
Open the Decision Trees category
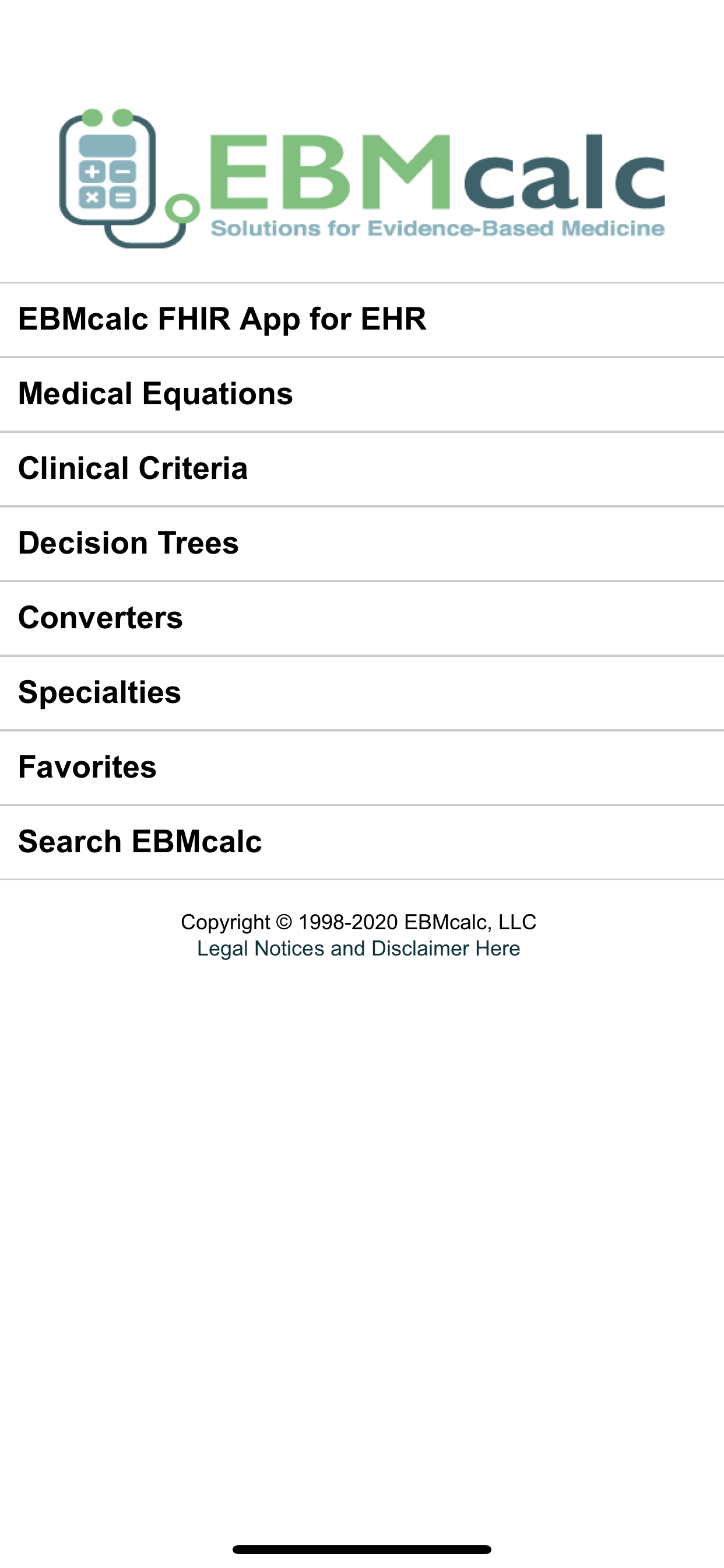[128, 543]
